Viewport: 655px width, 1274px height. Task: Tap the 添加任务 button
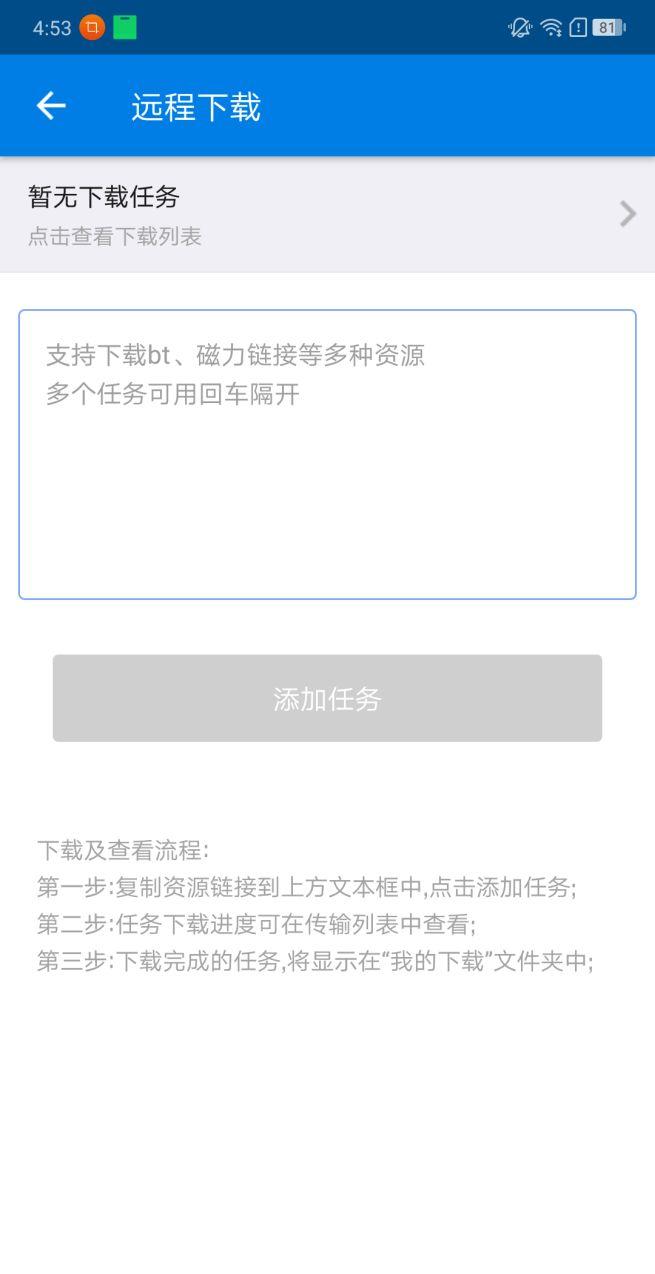pos(327,698)
